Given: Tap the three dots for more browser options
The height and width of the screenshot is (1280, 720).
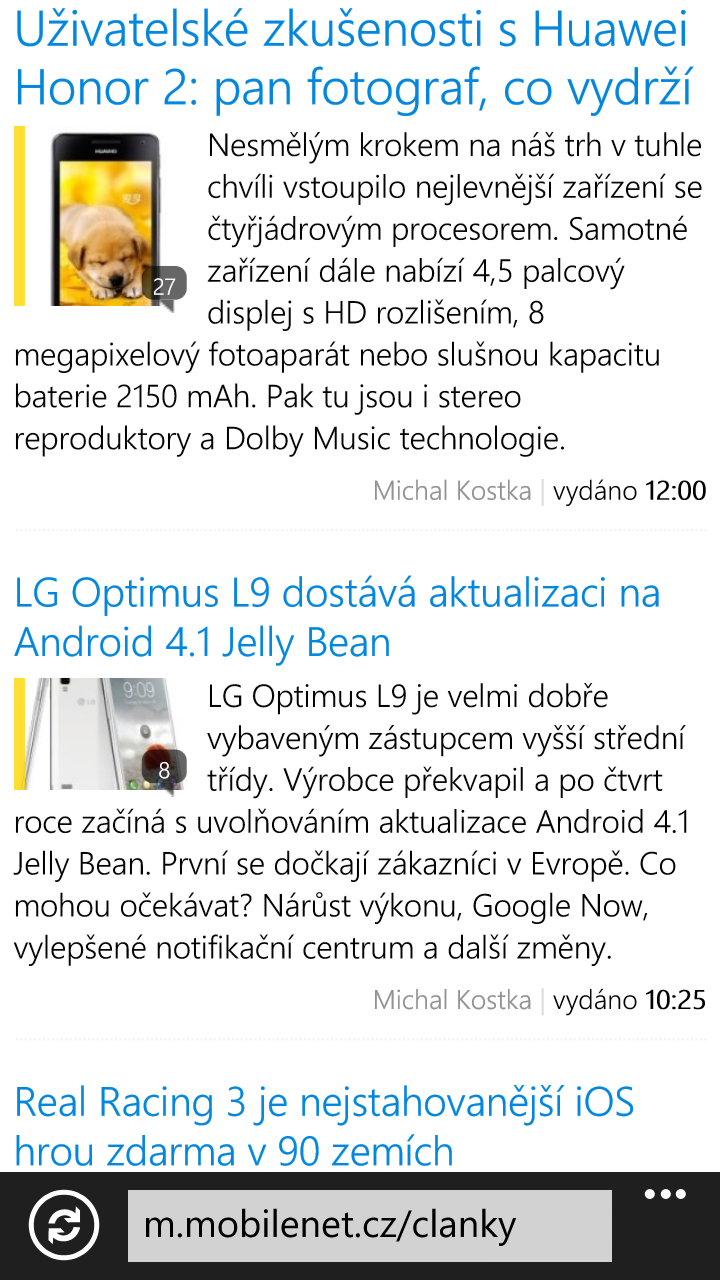Looking at the screenshot, I should [664, 1193].
